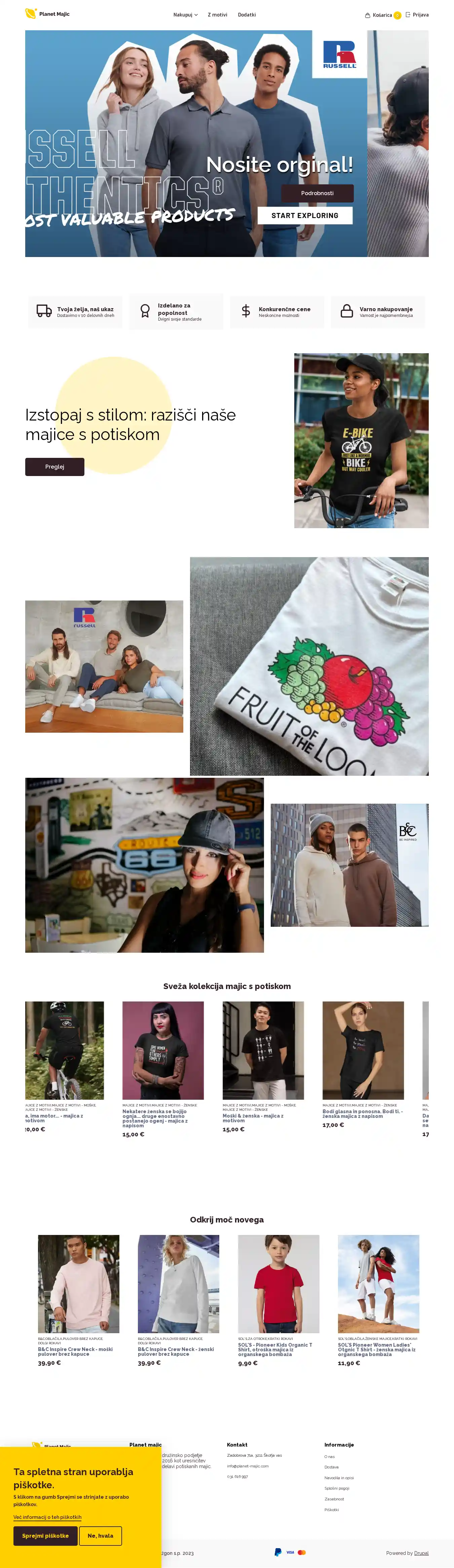The width and height of the screenshot is (454, 1568).
Task: Tap Prijava to log in
Action: tap(417, 14)
